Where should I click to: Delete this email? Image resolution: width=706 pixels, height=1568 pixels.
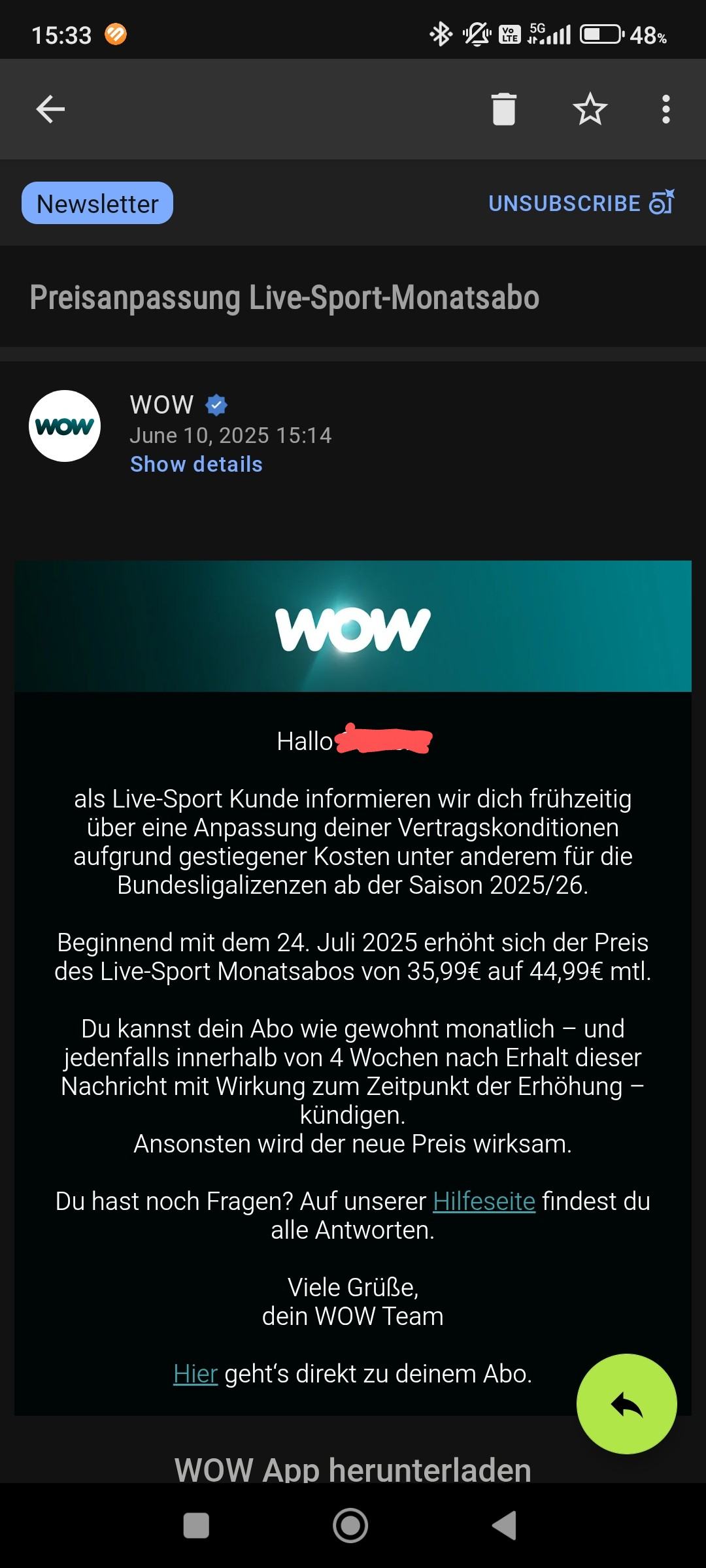(x=503, y=109)
